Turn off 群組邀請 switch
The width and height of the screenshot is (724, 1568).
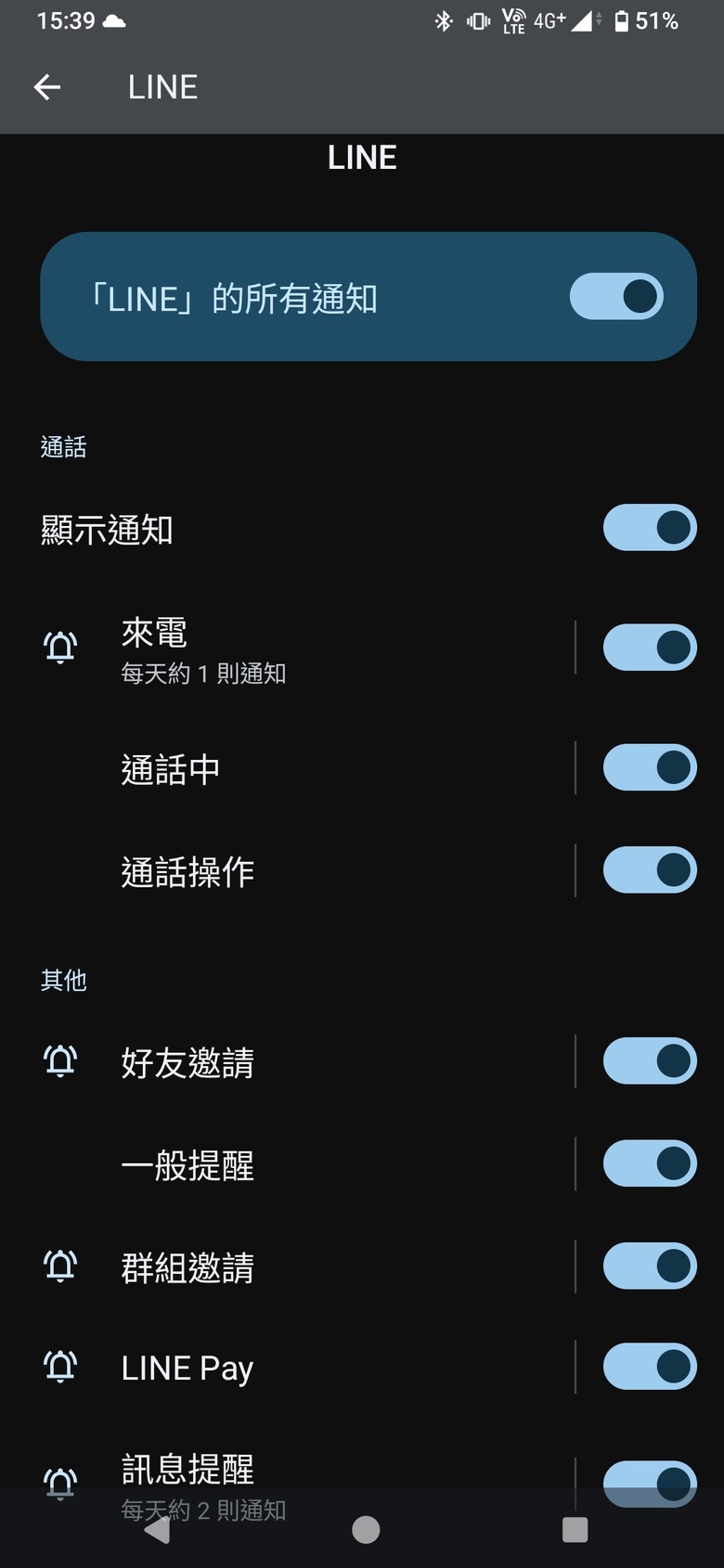click(650, 1266)
